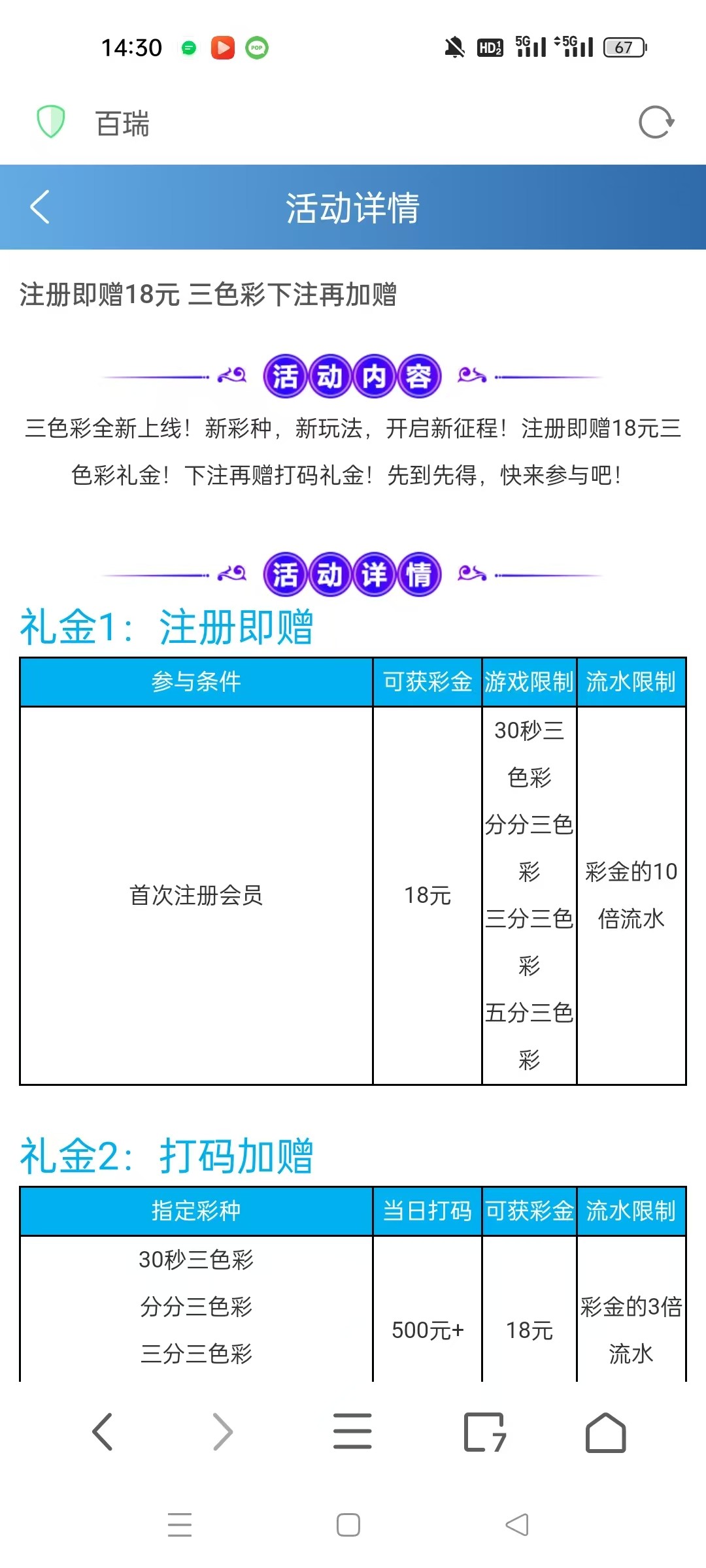Screen dimensions: 706x1568
Task: View the 7 open browser tabs
Action: [484, 1431]
